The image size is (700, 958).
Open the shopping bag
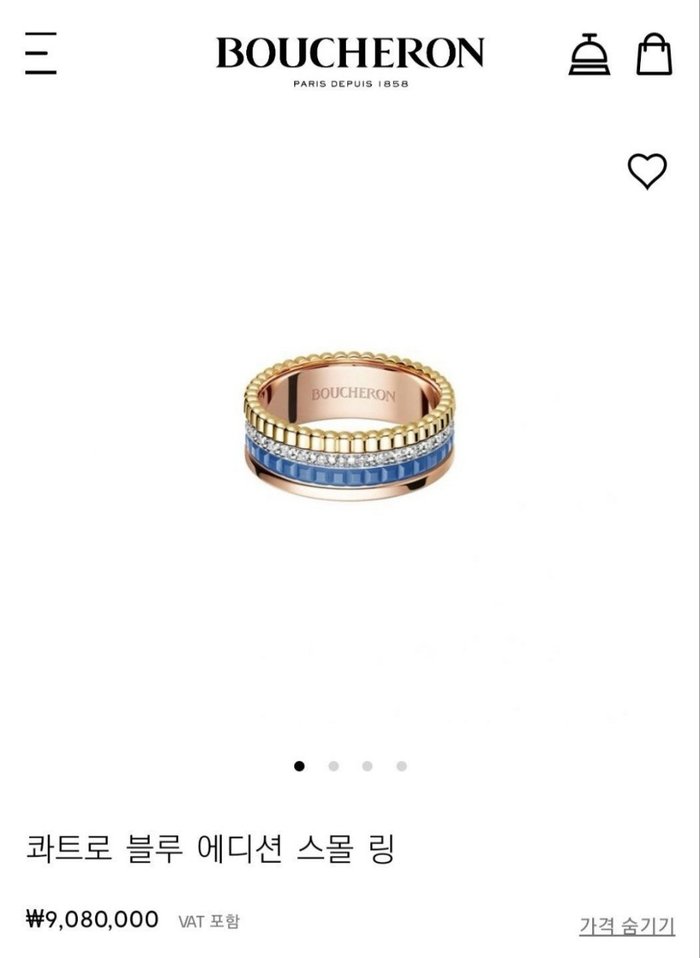click(x=654, y=54)
